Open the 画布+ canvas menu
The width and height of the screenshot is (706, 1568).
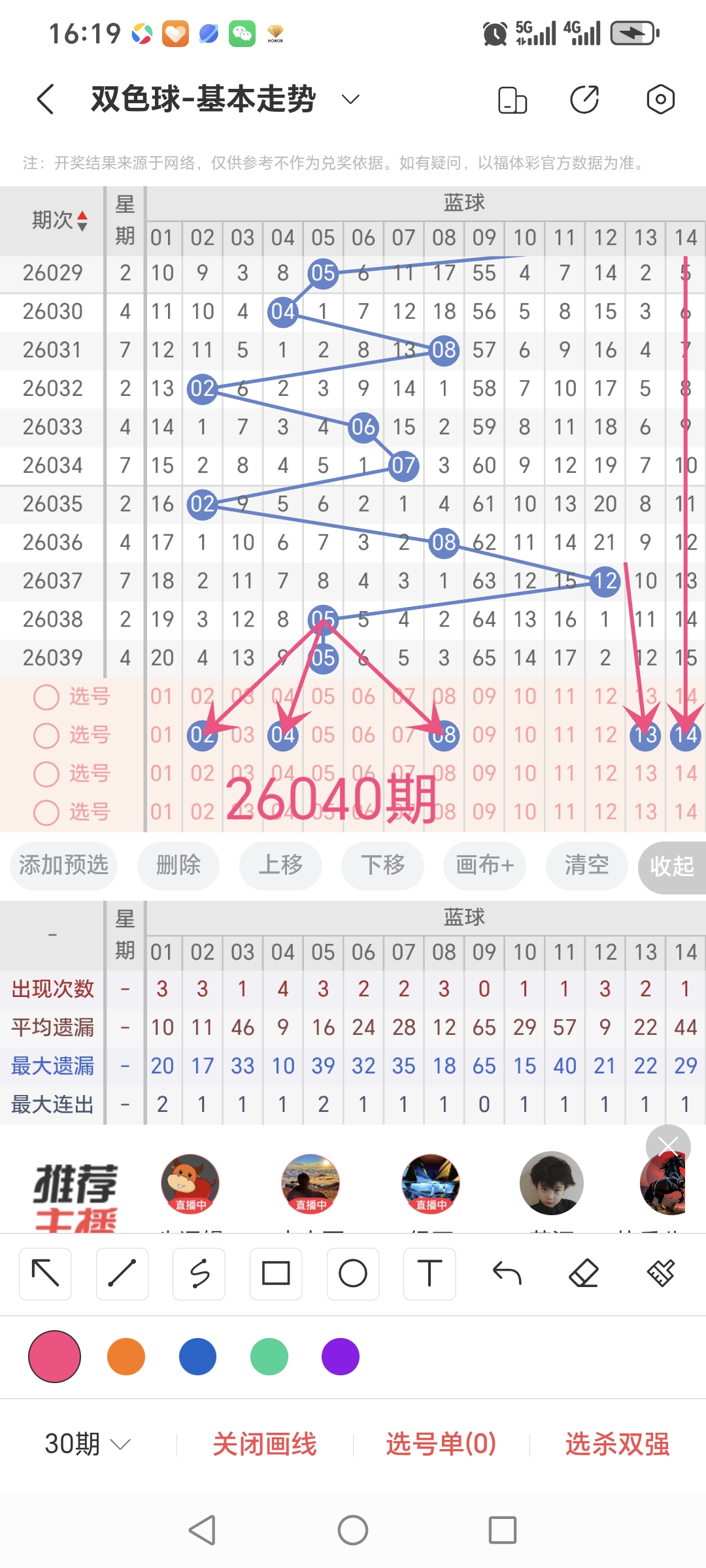[x=484, y=866]
